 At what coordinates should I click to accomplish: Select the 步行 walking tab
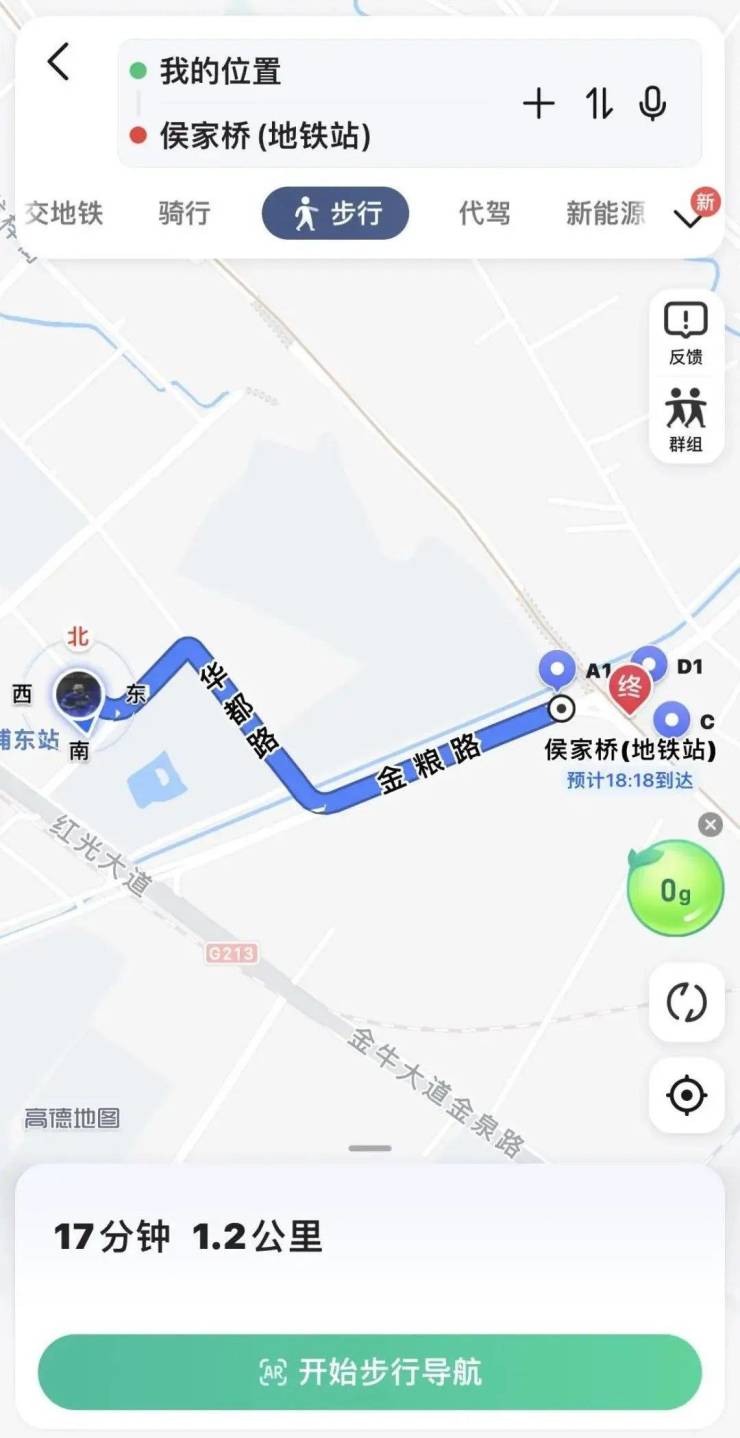[x=335, y=213]
